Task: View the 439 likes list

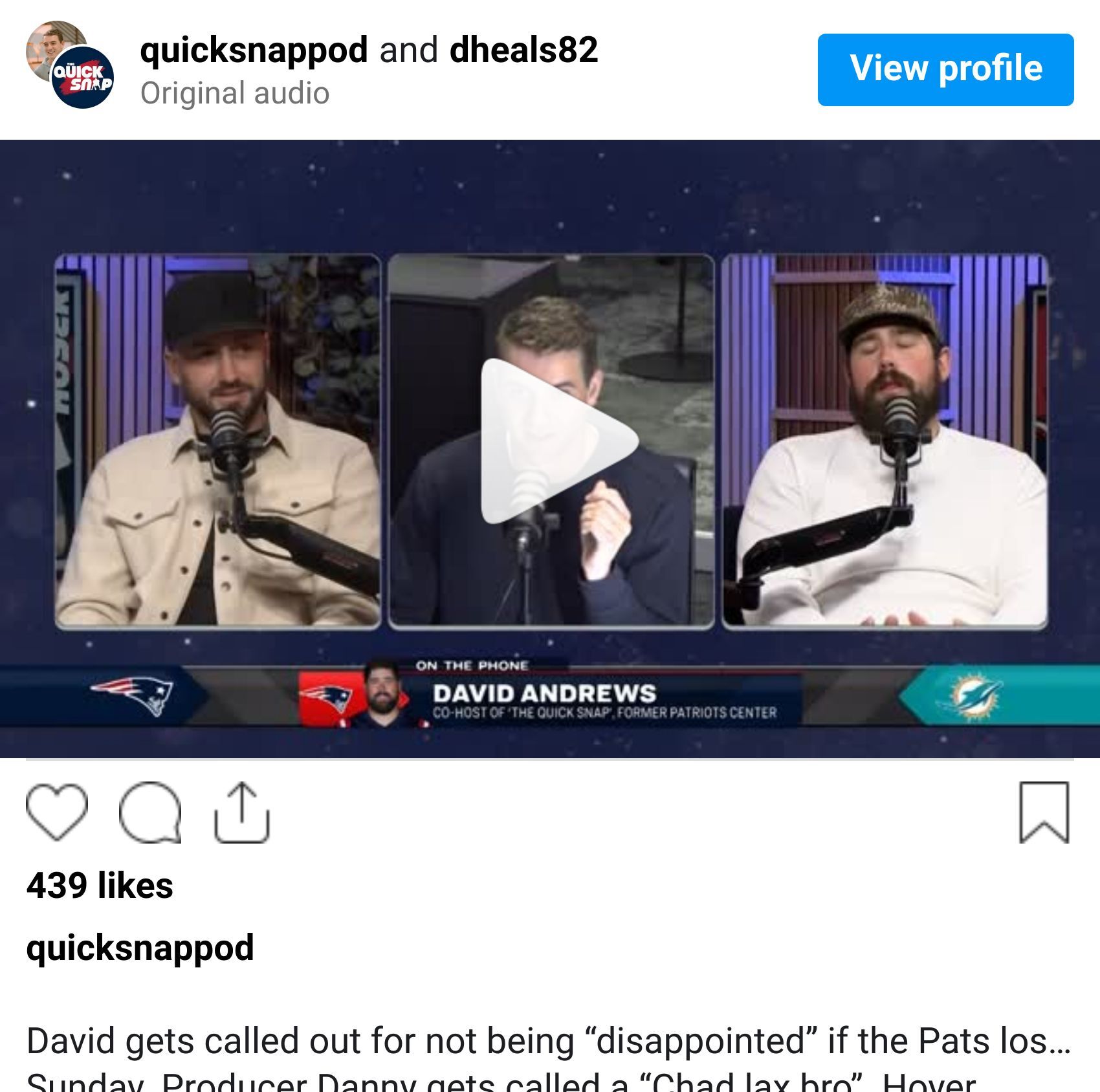Action: click(x=100, y=885)
